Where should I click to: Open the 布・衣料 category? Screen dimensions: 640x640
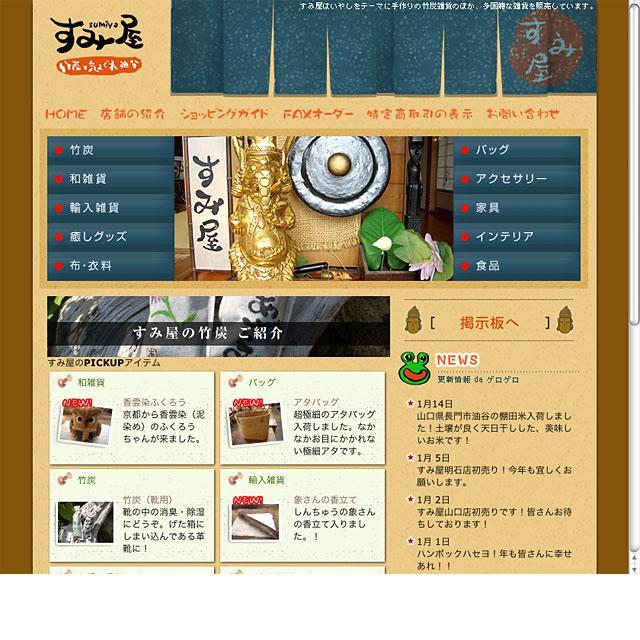point(110,266)
